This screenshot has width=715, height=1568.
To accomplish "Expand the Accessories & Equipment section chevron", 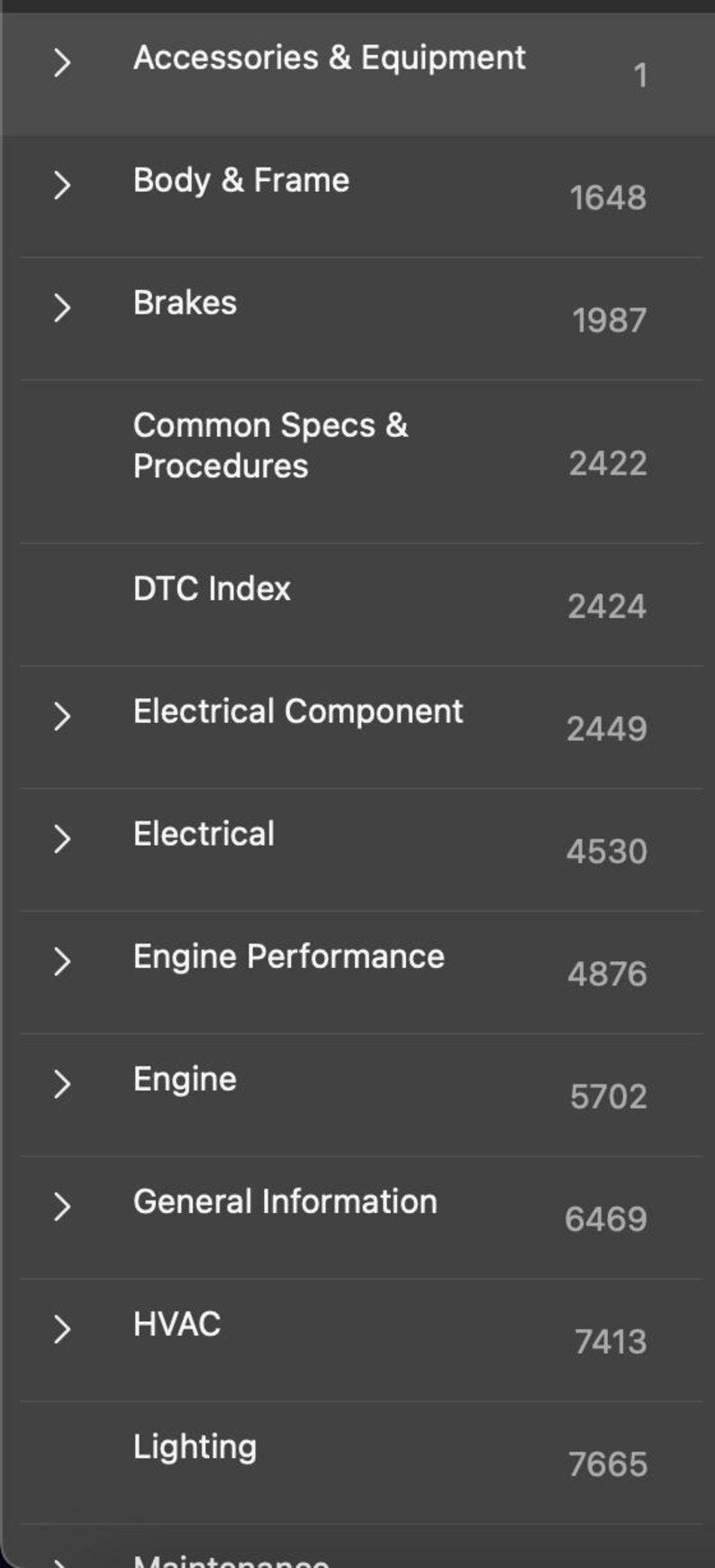I will pyautogui.click(x=63, y=63).
